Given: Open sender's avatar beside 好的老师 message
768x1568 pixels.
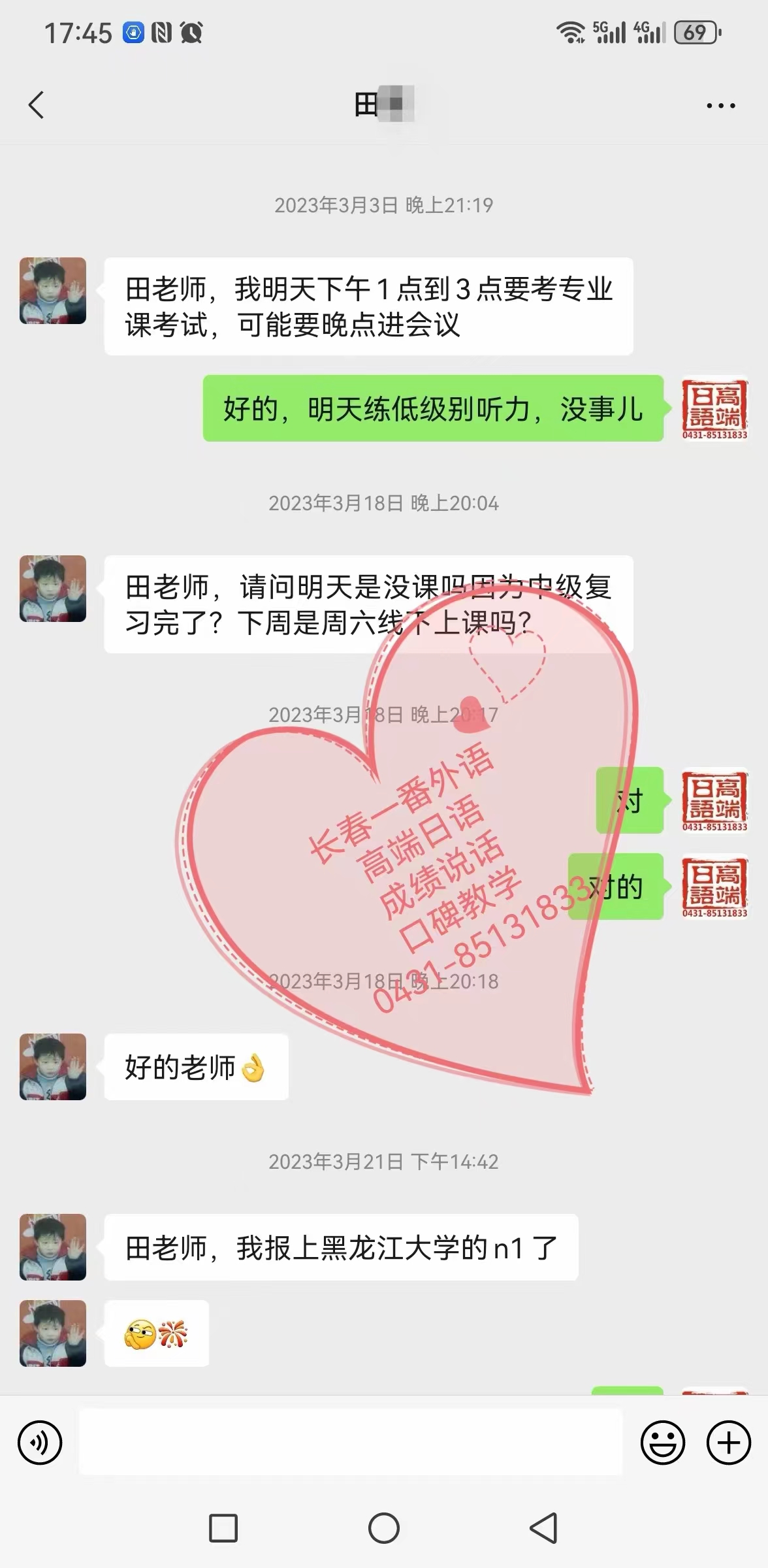Looking at the screenshot, I should 53,1066.
